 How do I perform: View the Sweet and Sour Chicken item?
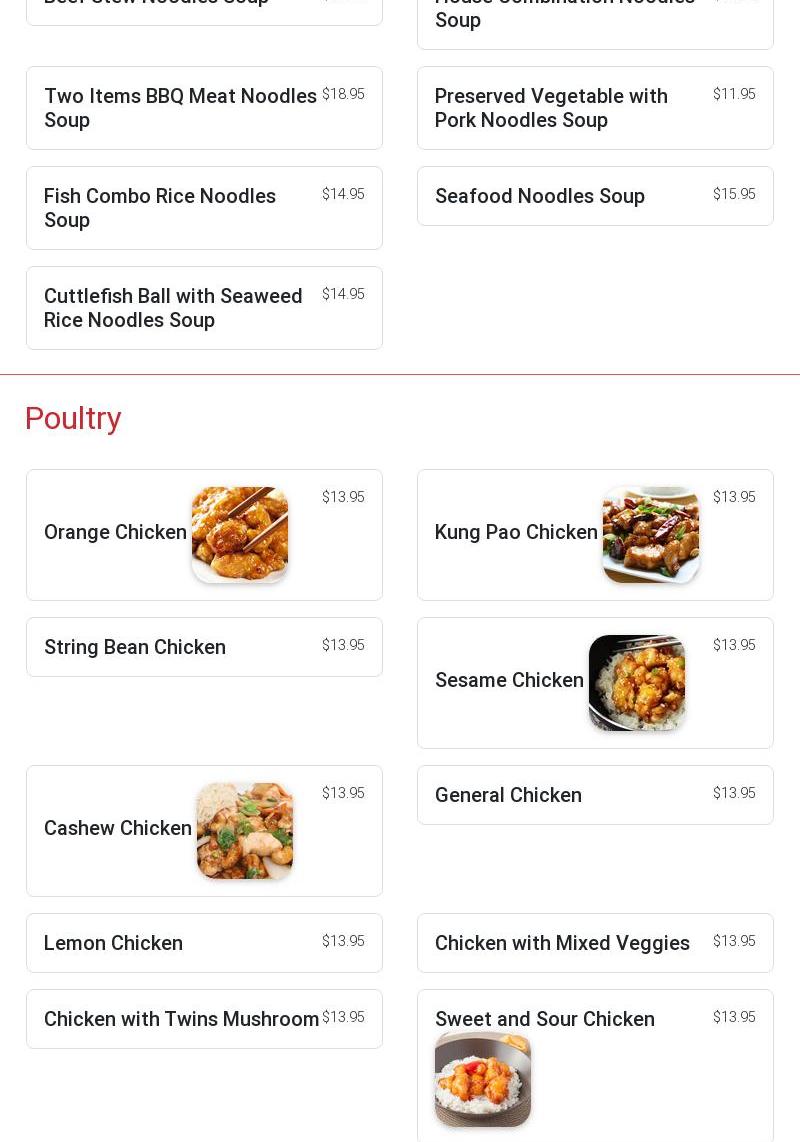pos(595,1065)
